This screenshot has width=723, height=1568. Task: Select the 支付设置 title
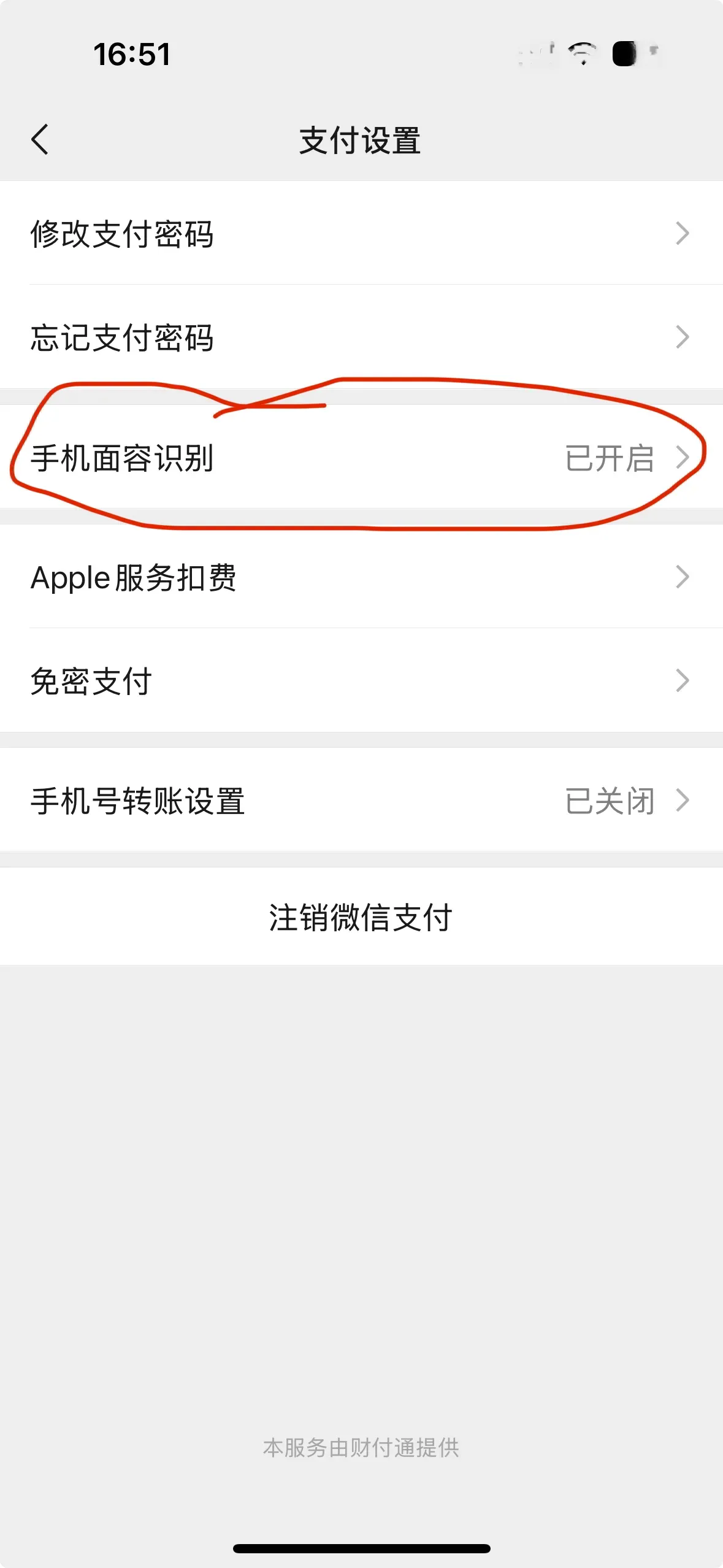(362, 140)
